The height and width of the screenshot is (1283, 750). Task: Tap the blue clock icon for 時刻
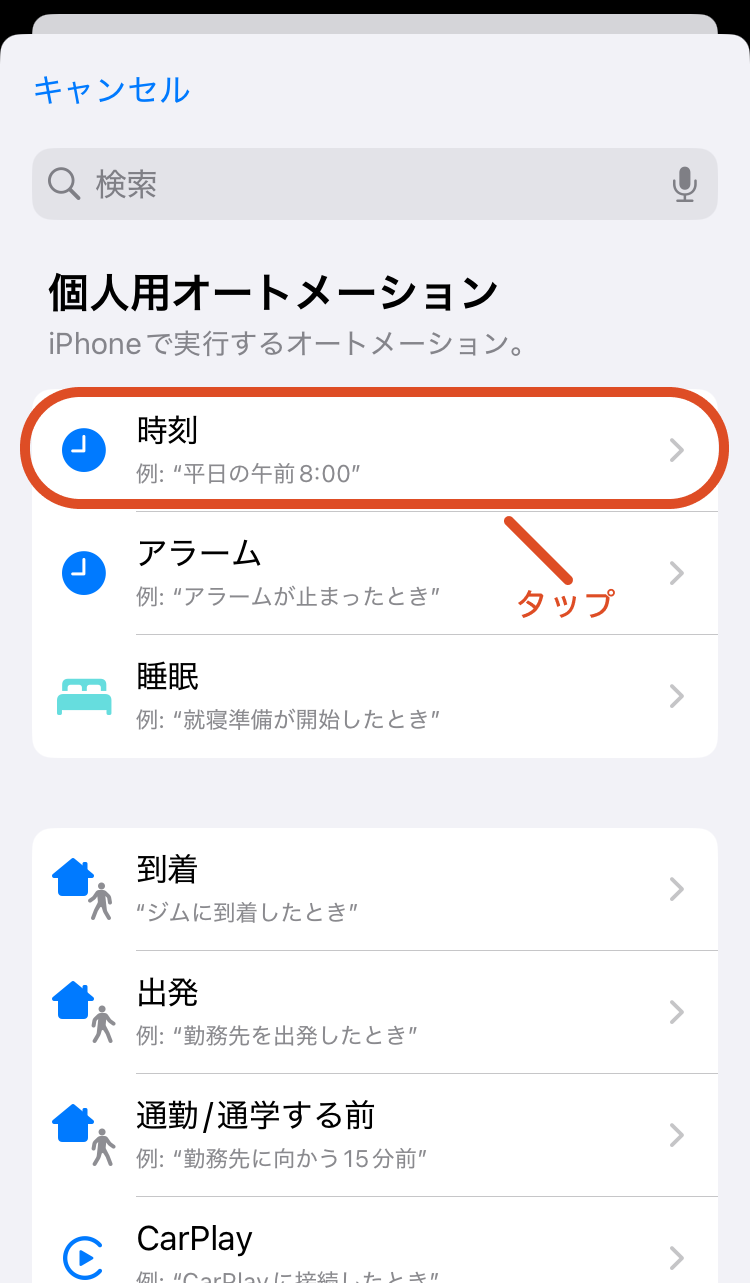[84, 449]
